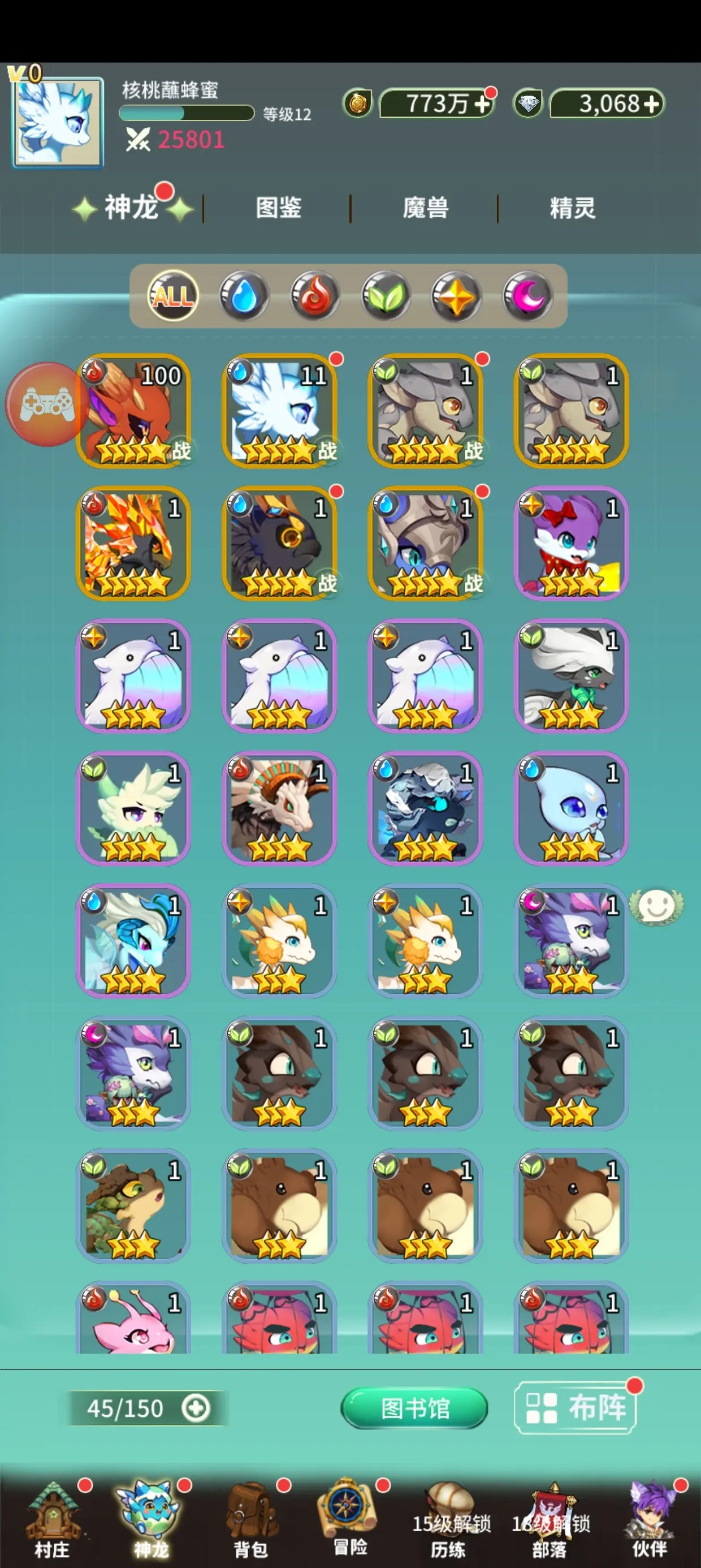Switch to the 魔兽 tab
701x1568 pixels.
pyautogui.click(x=425, y=208)
